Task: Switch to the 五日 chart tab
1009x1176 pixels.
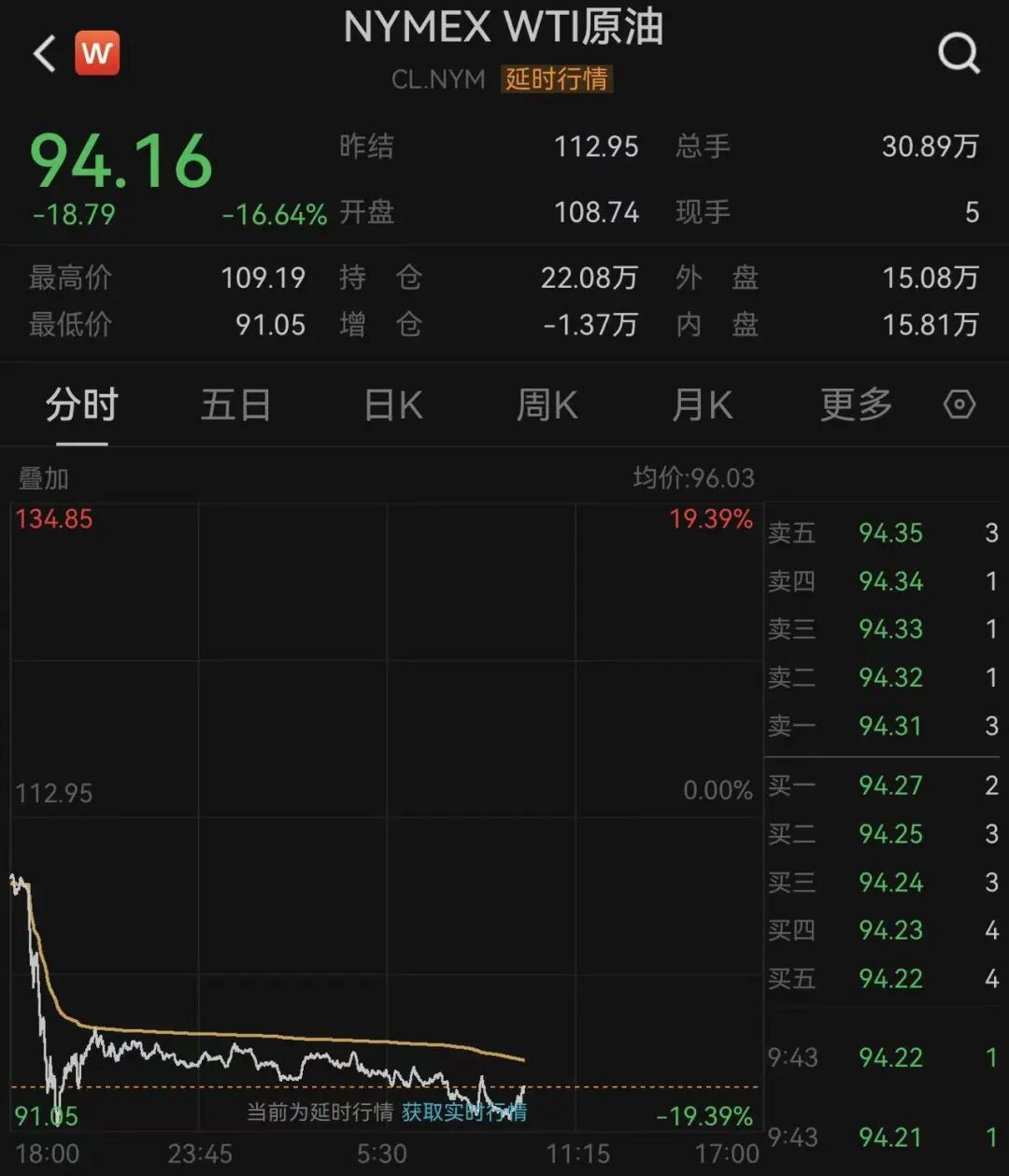Action: [236, 405]
